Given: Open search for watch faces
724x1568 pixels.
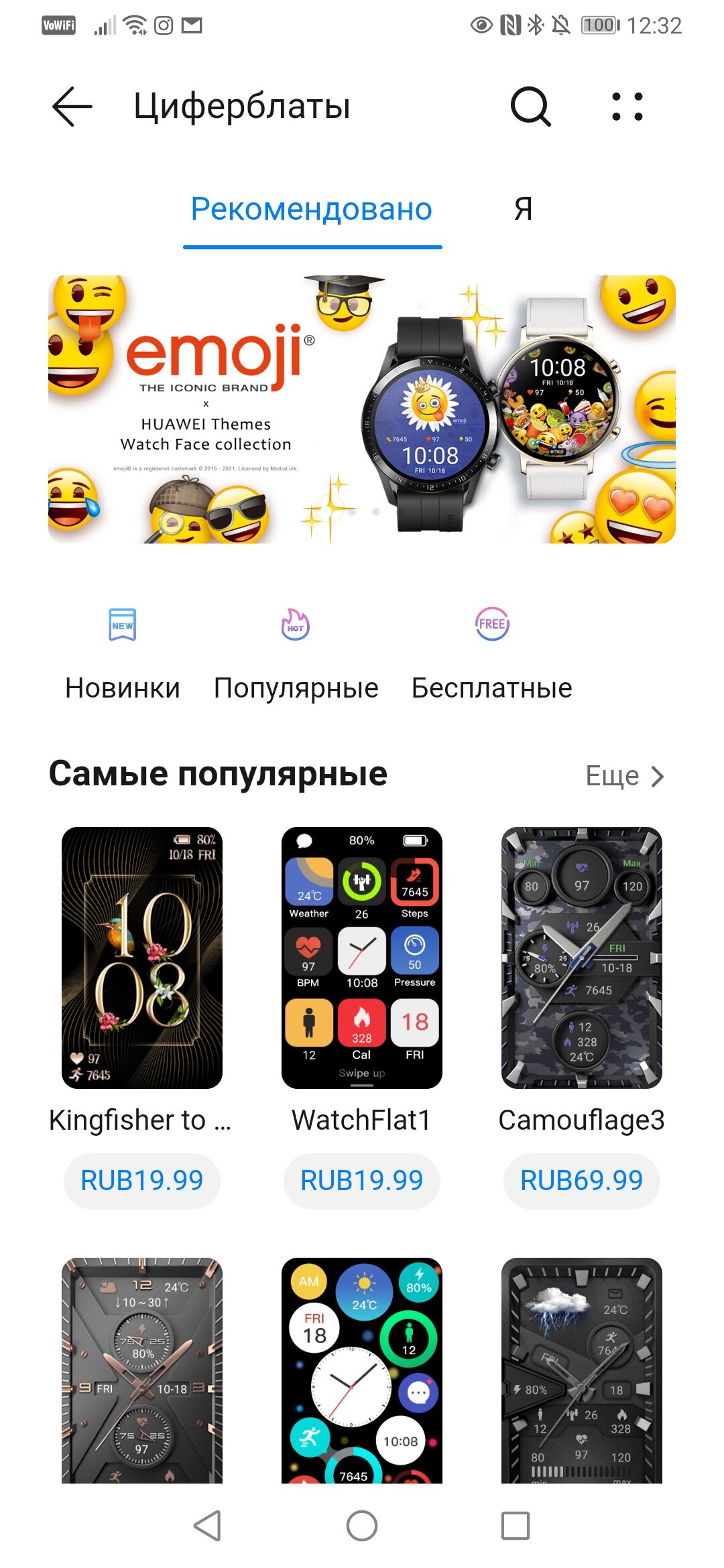Looking at the screenshot, I should [530, 107].
